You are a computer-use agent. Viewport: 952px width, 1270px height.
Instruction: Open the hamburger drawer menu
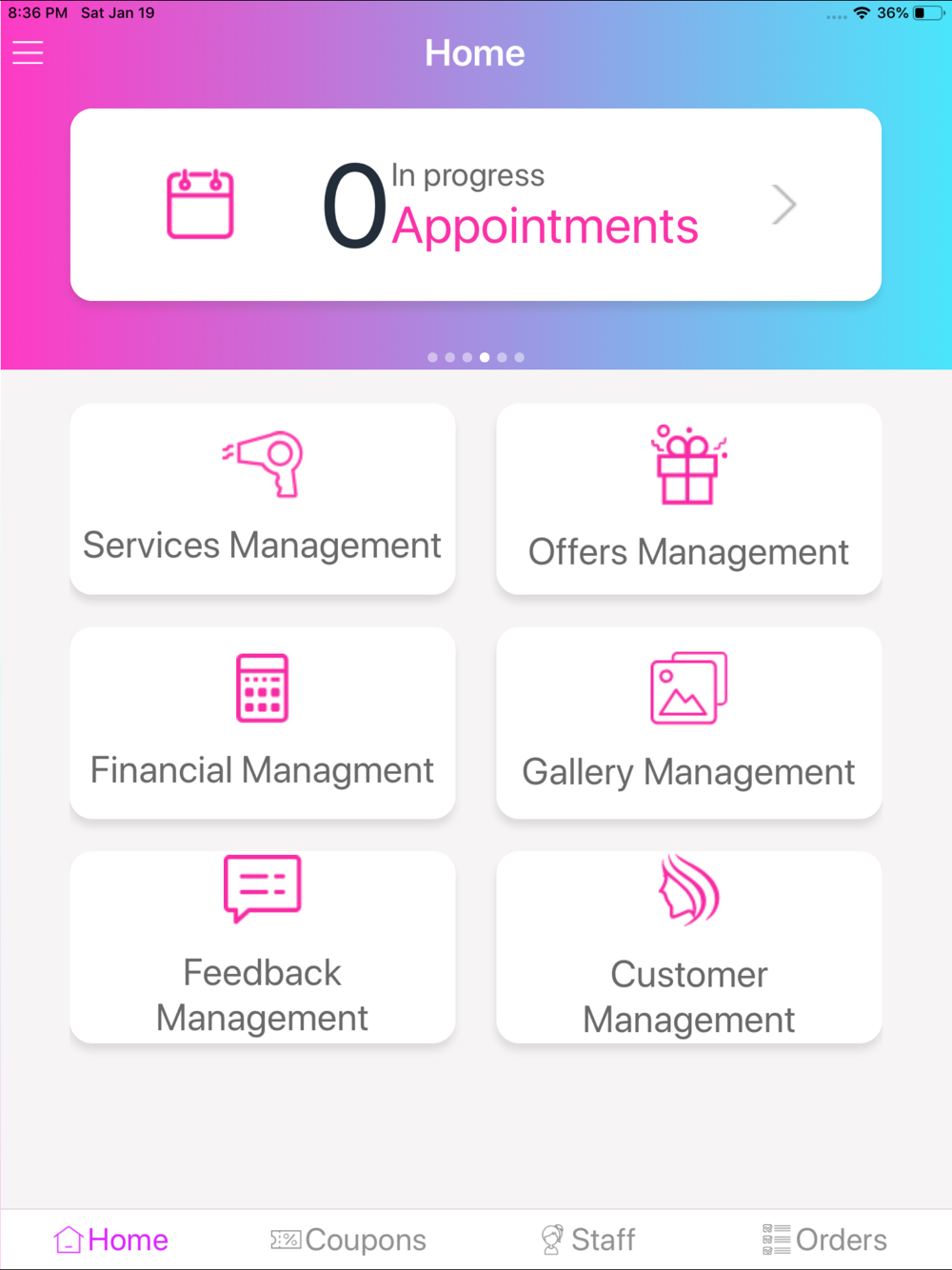click(28, 52)
